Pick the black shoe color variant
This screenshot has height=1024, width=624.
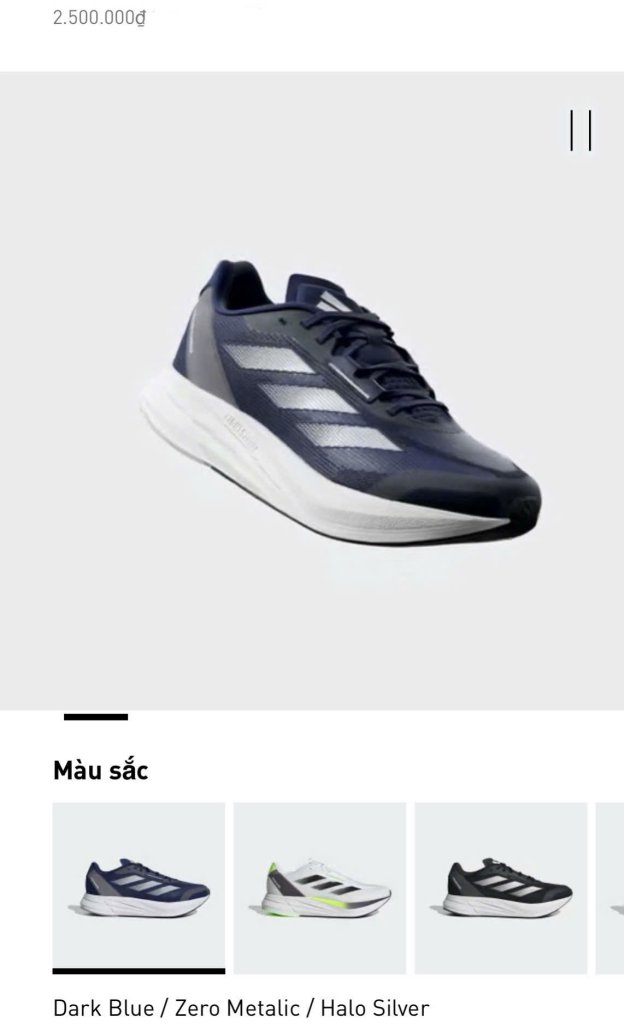pos(501,886)
